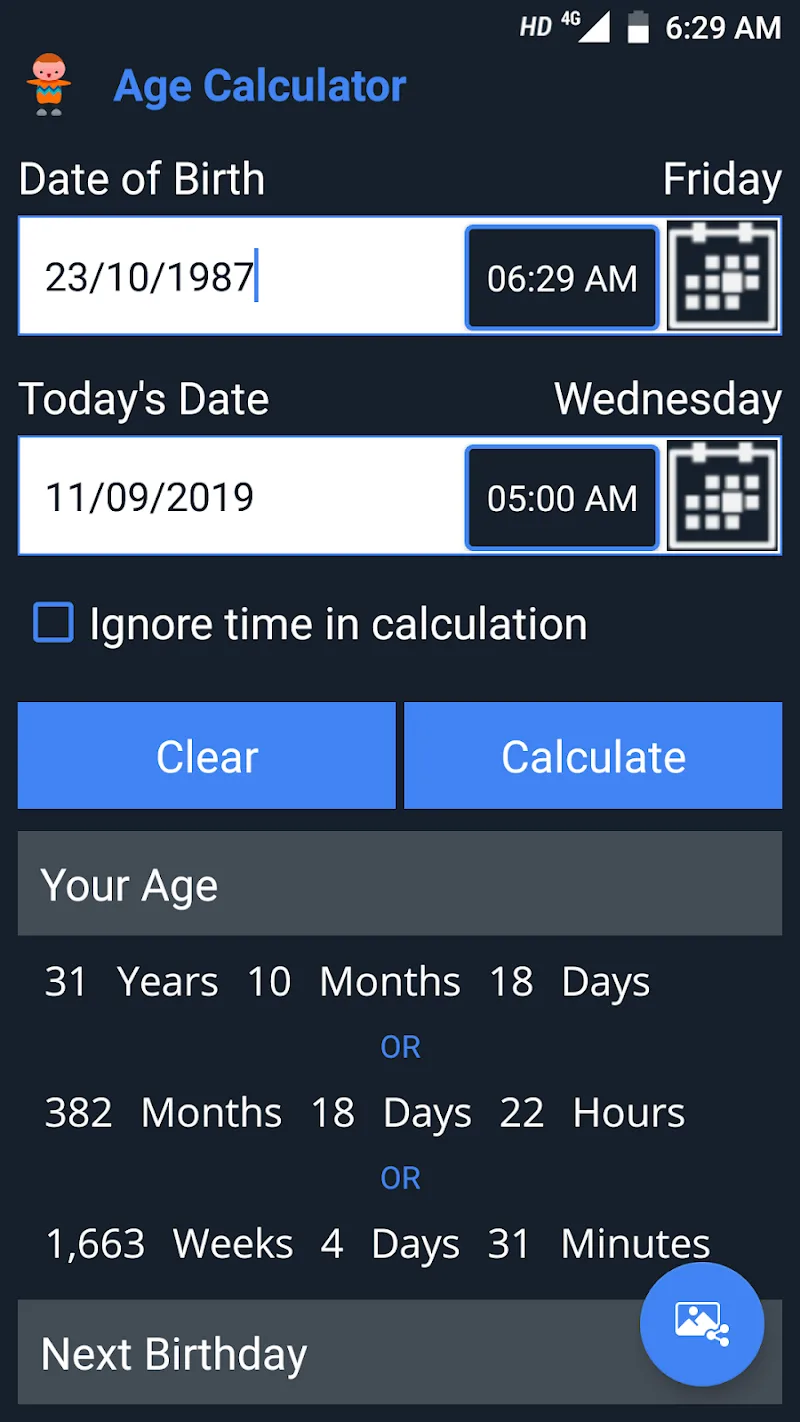800x1422 pixels.
Task: Edit the Date of Birth field
Action: click(240, 277)
